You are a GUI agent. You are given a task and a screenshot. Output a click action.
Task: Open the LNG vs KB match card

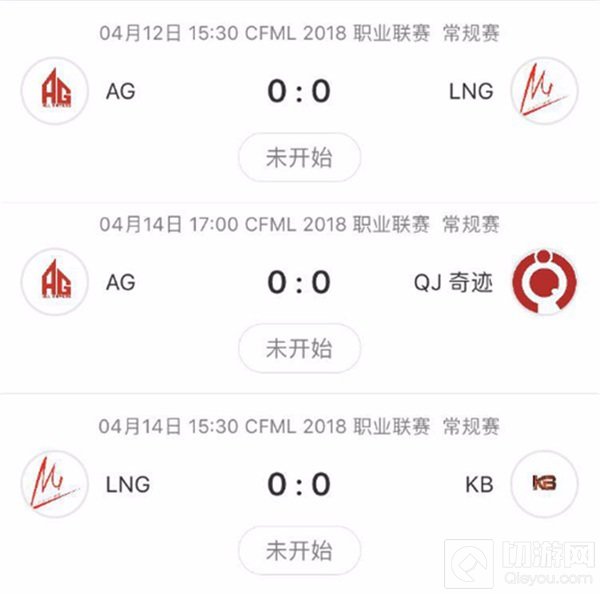click(x=299, y=485)
